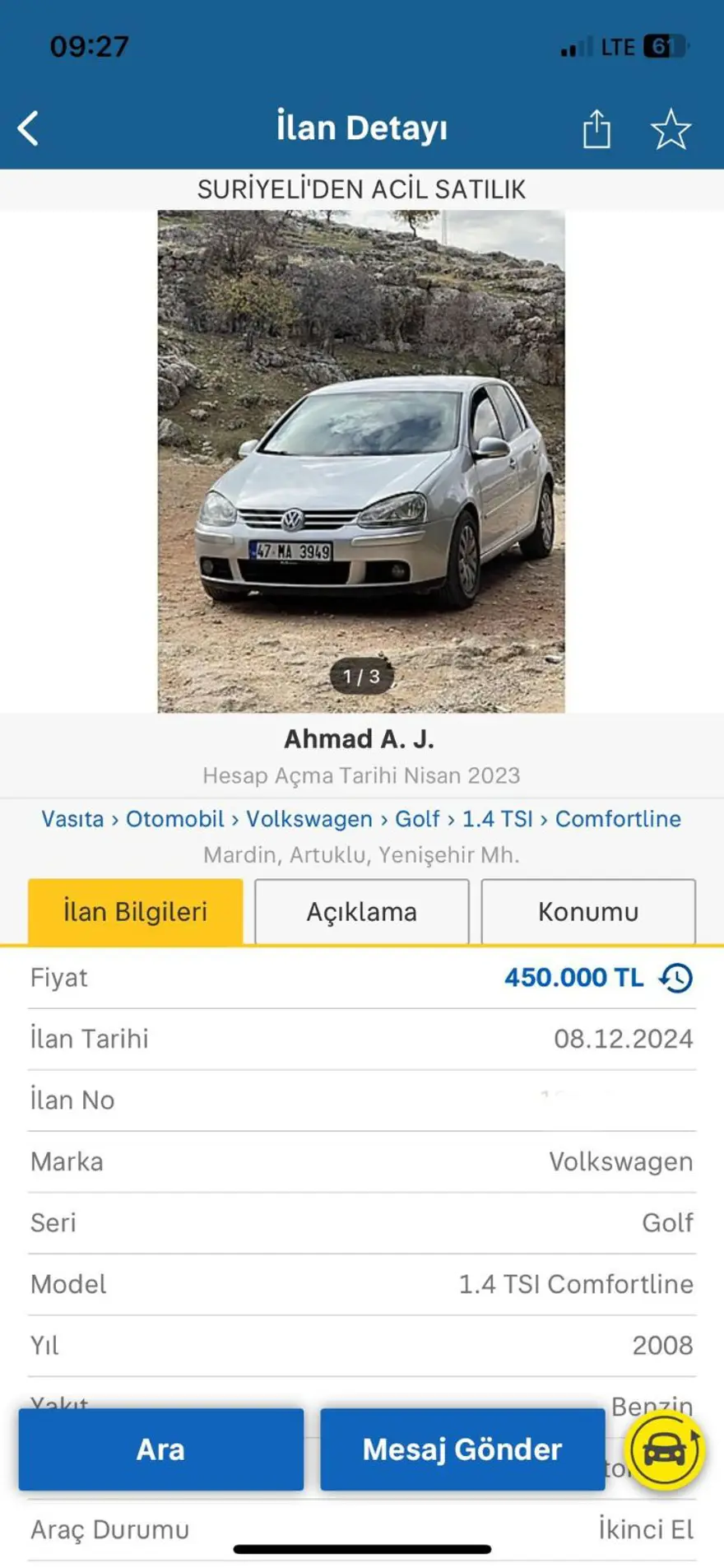This screenshot has width=724, height=1568.
Task: Check battery level icon in status bar
Action: (x=666, y=47)
